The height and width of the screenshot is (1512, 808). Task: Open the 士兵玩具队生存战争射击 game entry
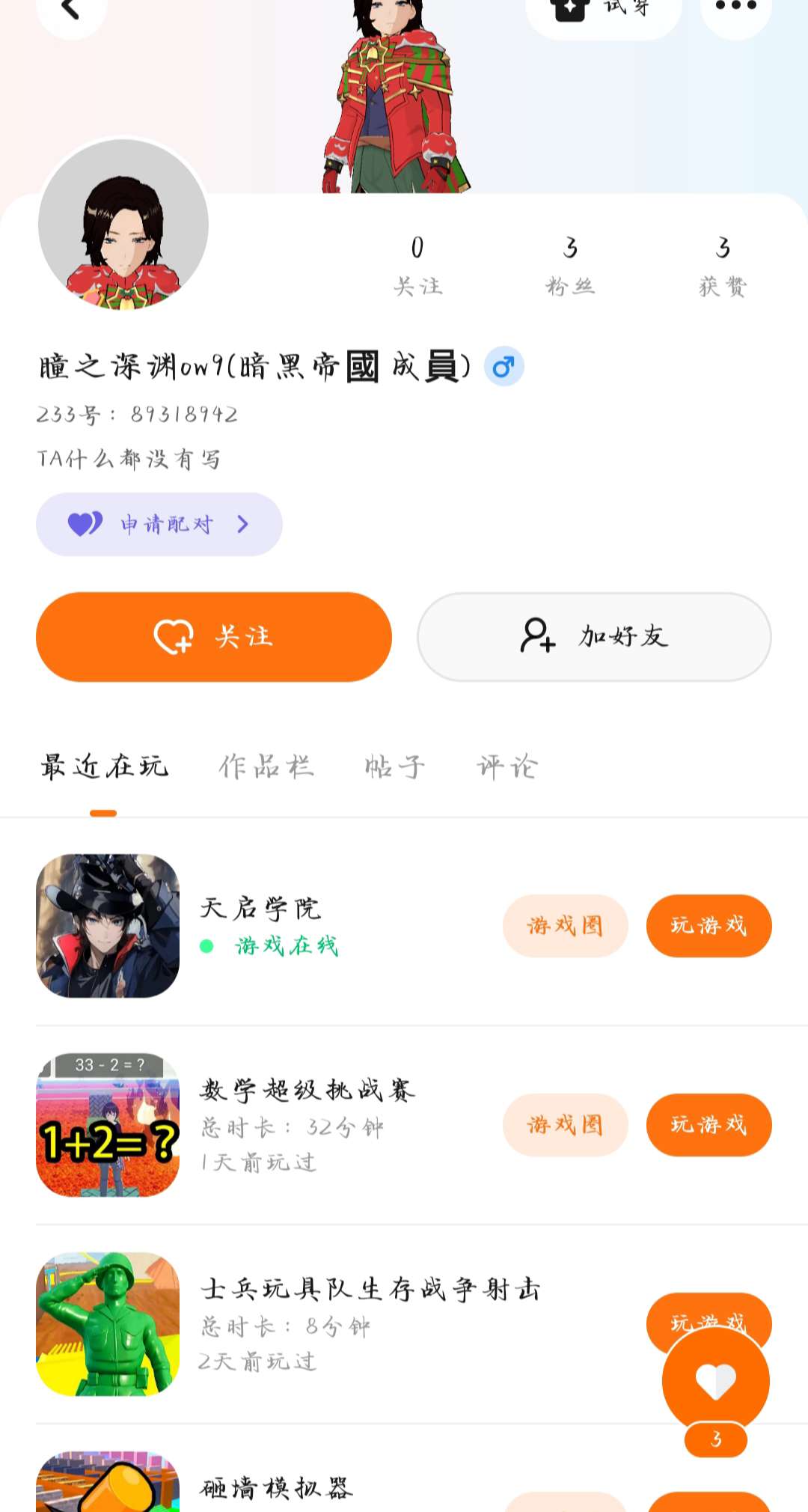point(370,1290)
